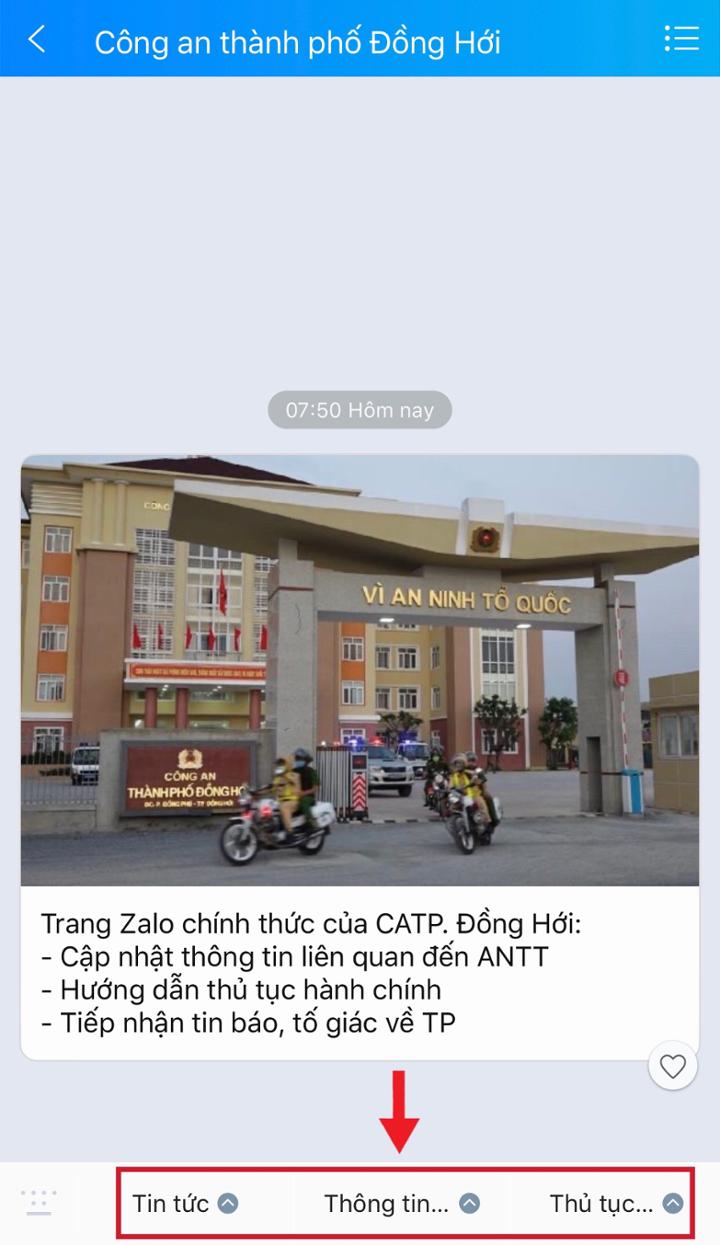Go back from the Công an thành phố Đồng Hới chat

pos(37,40)
